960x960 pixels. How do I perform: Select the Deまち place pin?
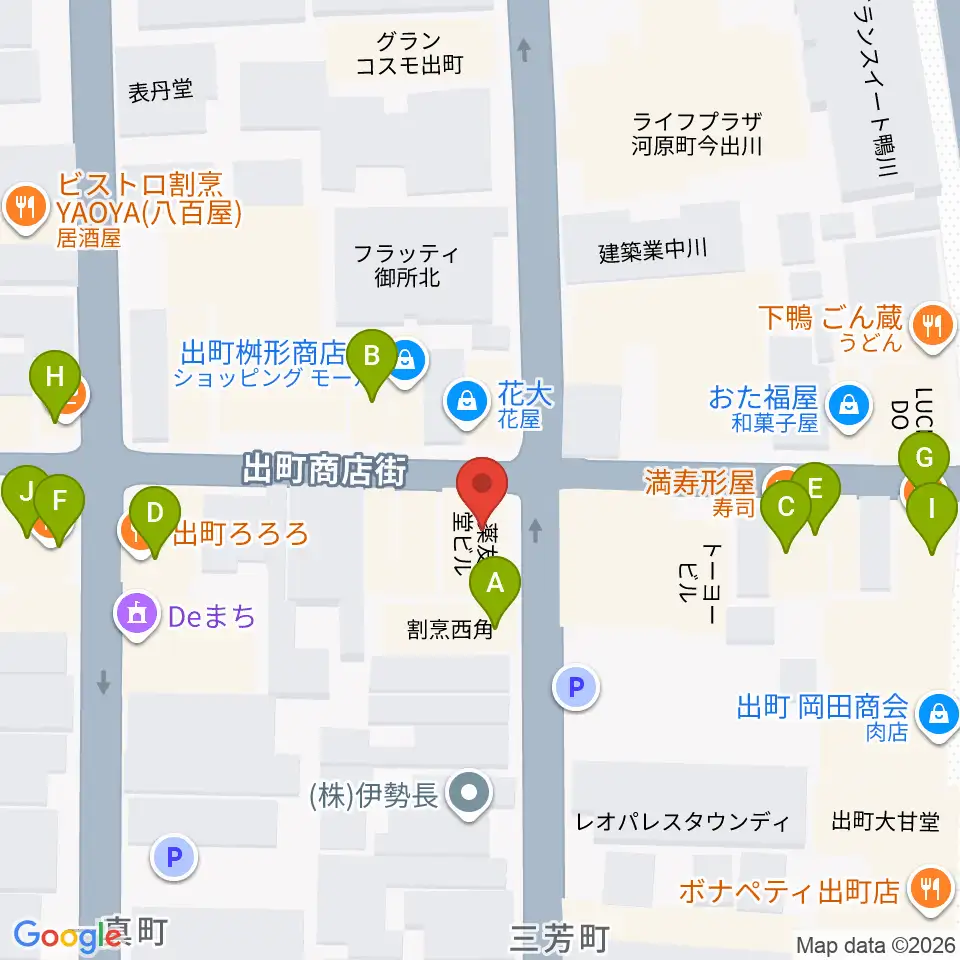pos(137,615)
